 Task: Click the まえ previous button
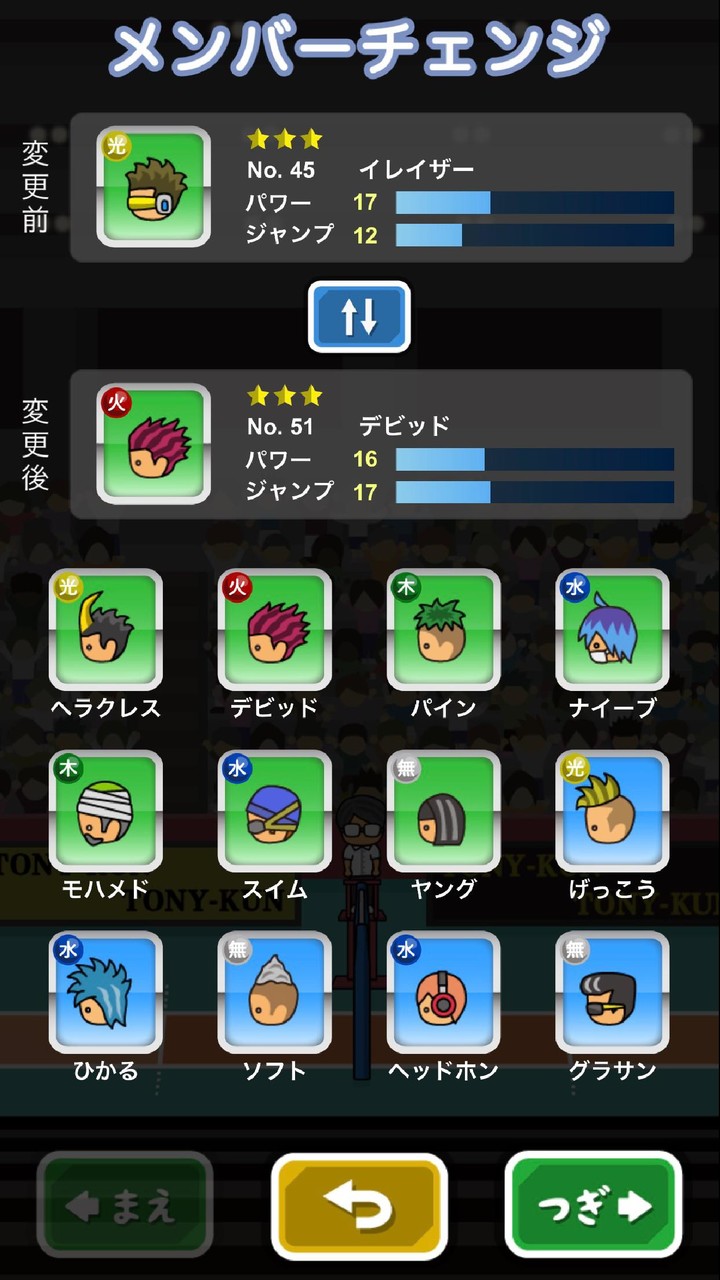[124, 1205]
